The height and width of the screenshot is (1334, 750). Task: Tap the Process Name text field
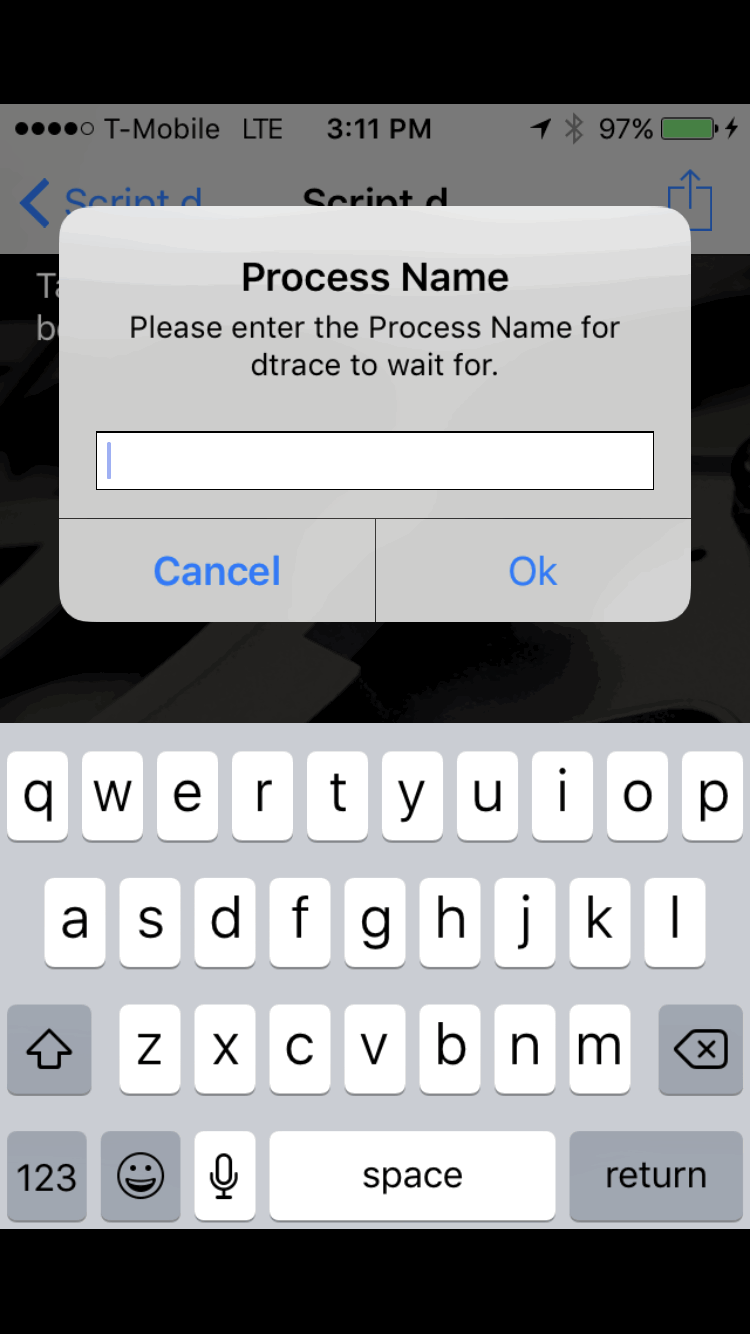coord(375,461)
